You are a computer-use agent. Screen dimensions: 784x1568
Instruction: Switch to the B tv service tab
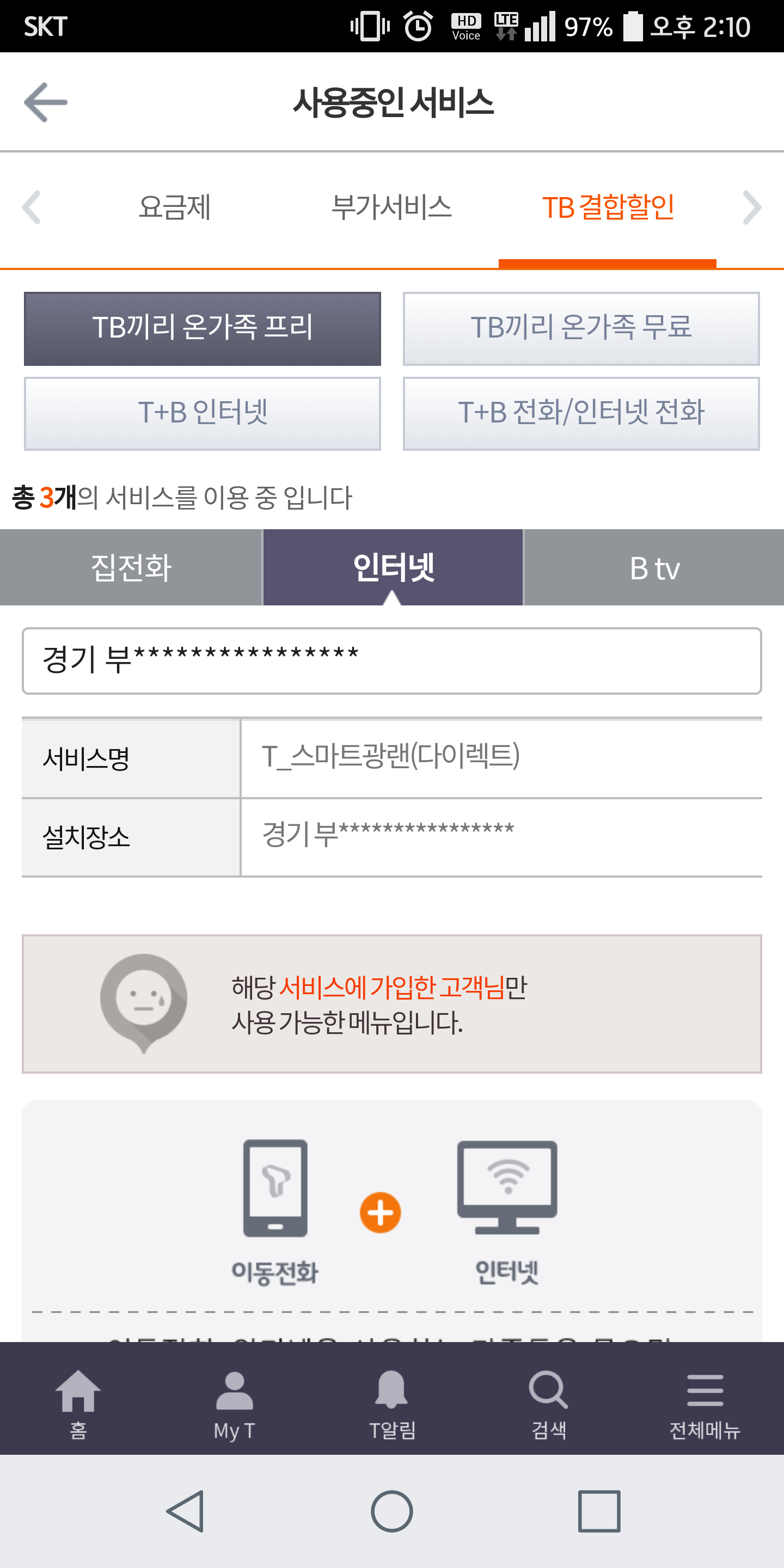click(654, 567)
